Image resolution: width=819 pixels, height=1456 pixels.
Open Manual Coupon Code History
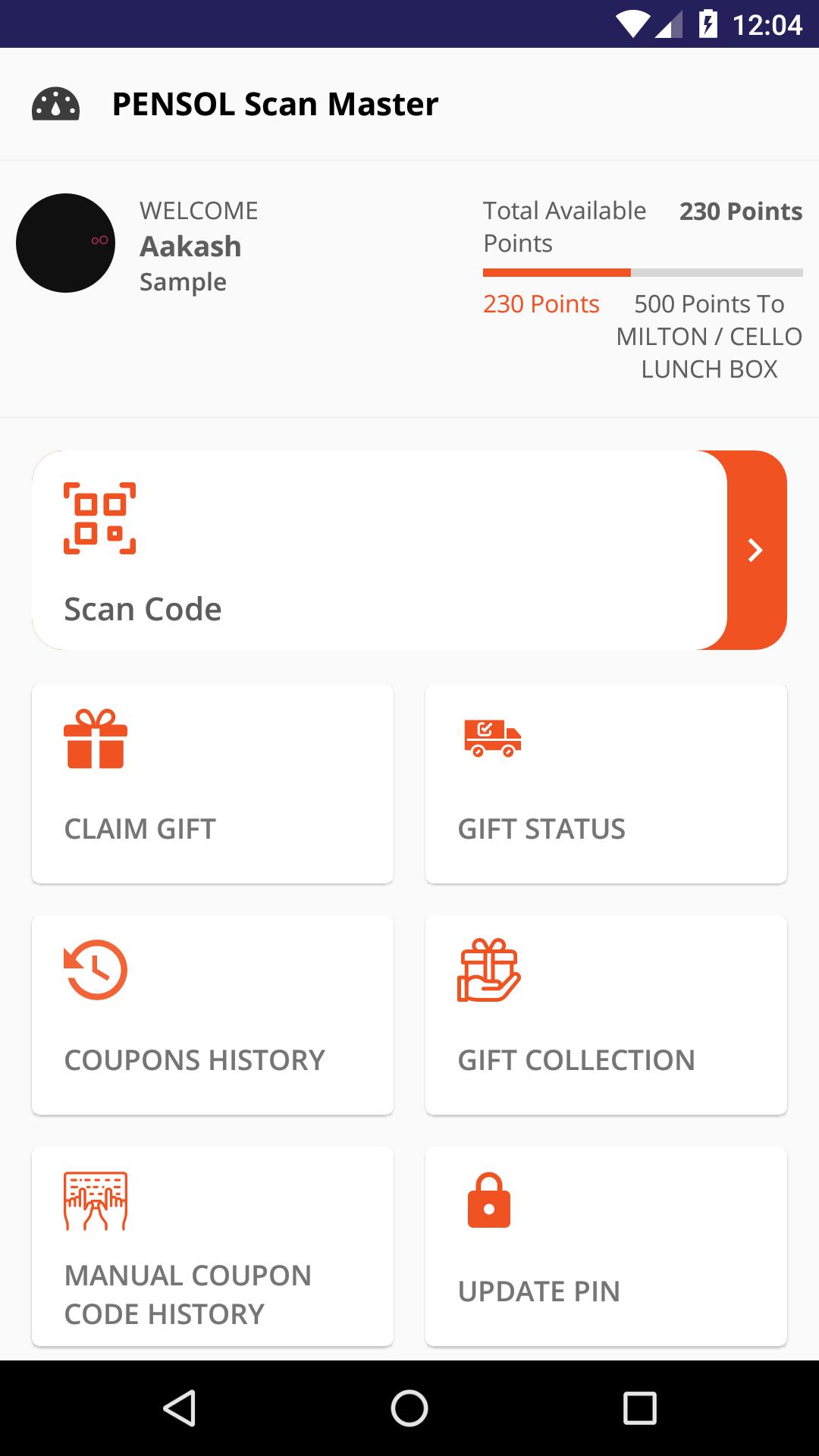click(x=212, y=1246)
